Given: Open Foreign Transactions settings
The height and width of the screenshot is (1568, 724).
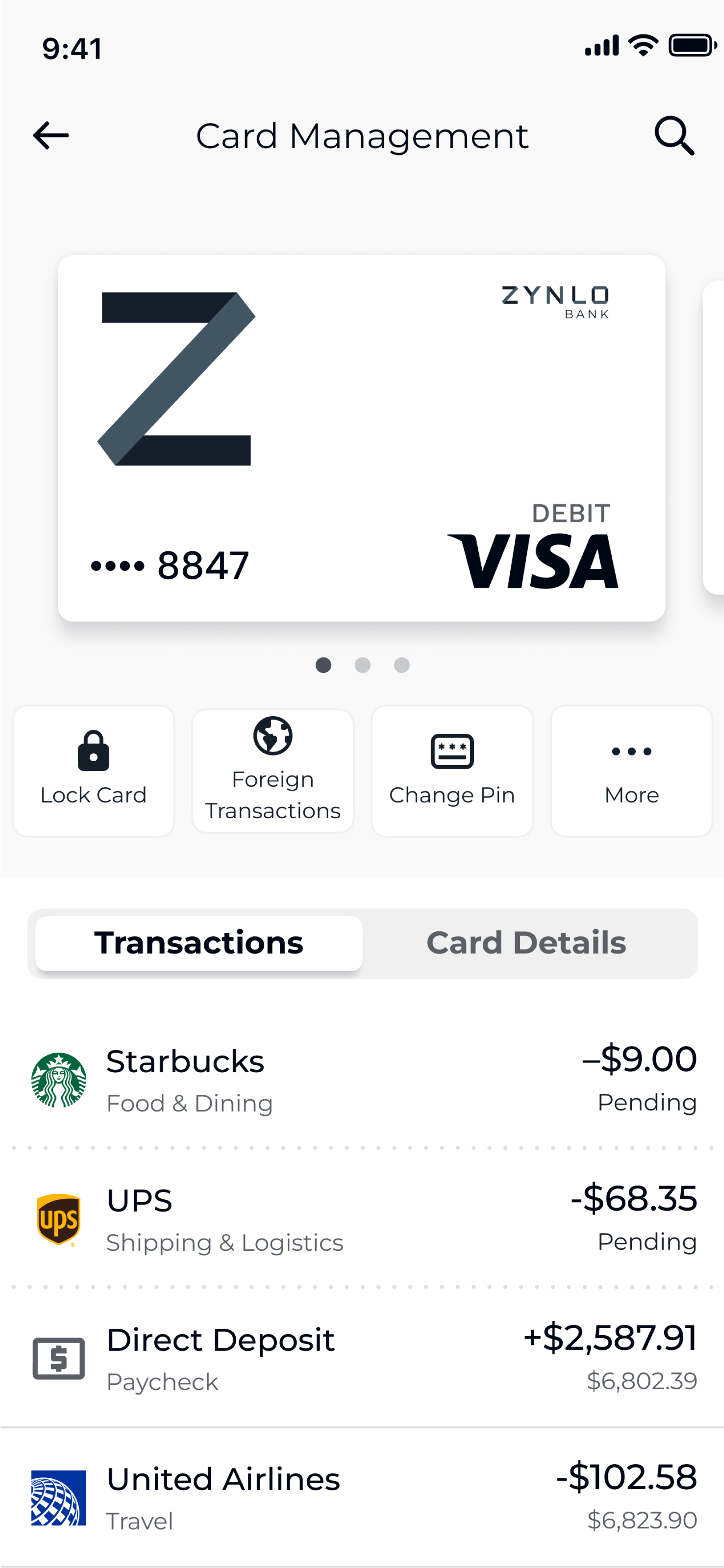Looking at the screenshot, I should click(272, 771).
